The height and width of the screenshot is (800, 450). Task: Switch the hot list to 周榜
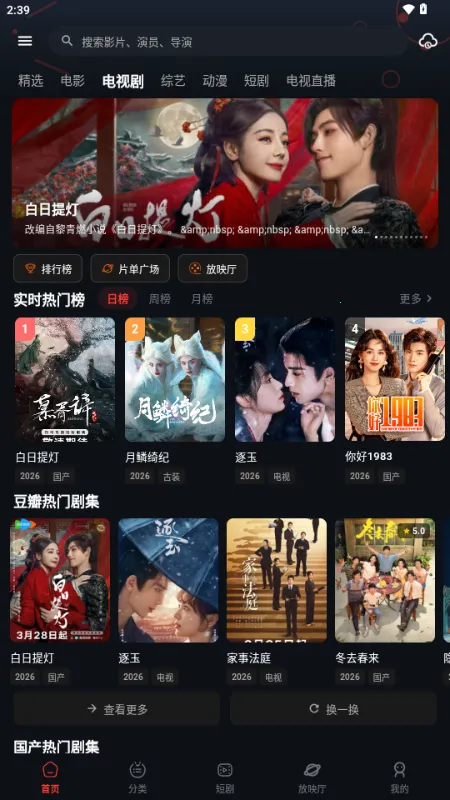pos(160,299)
